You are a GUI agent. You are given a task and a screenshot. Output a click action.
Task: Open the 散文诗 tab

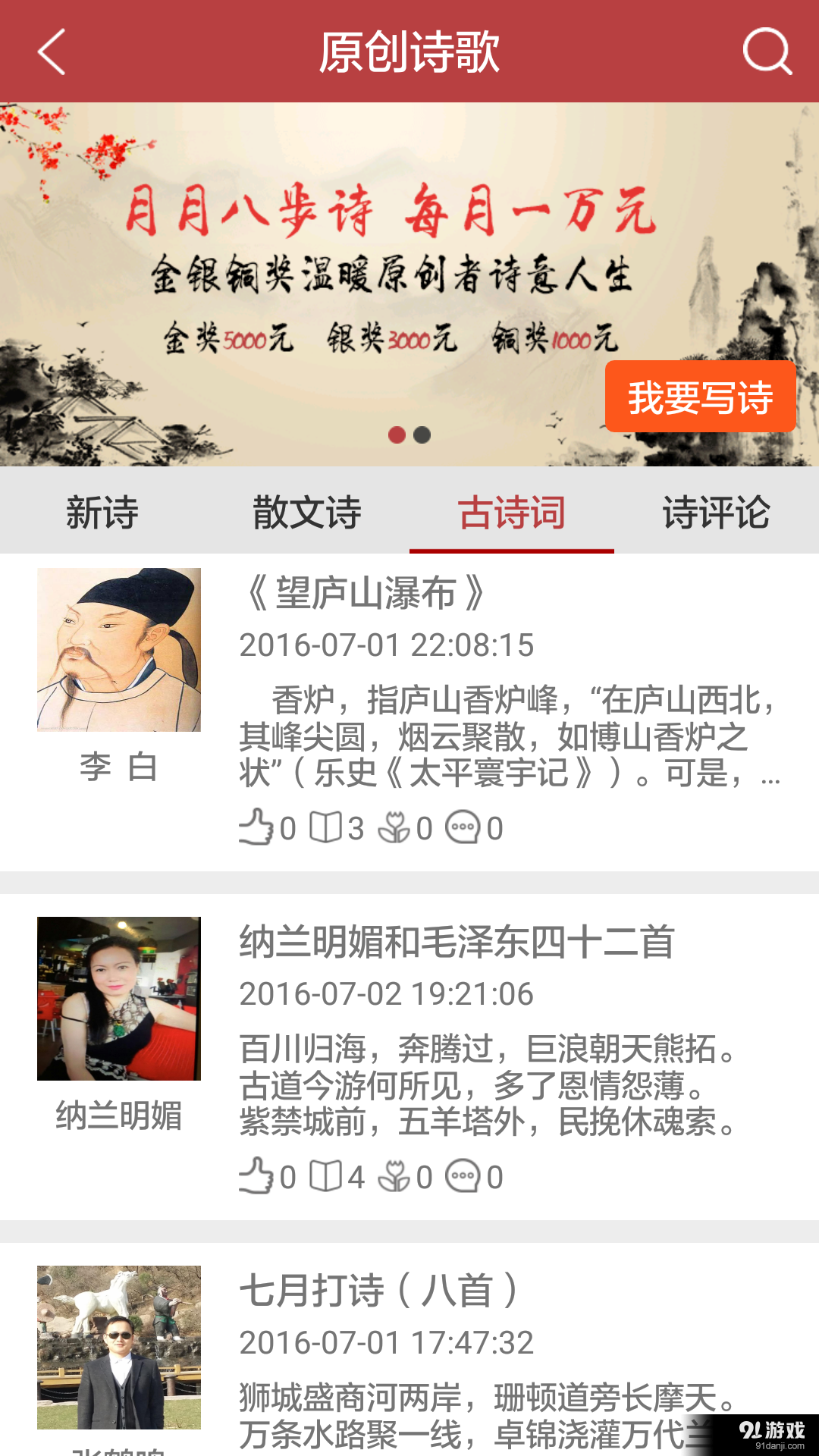click(x=307, y=513)
